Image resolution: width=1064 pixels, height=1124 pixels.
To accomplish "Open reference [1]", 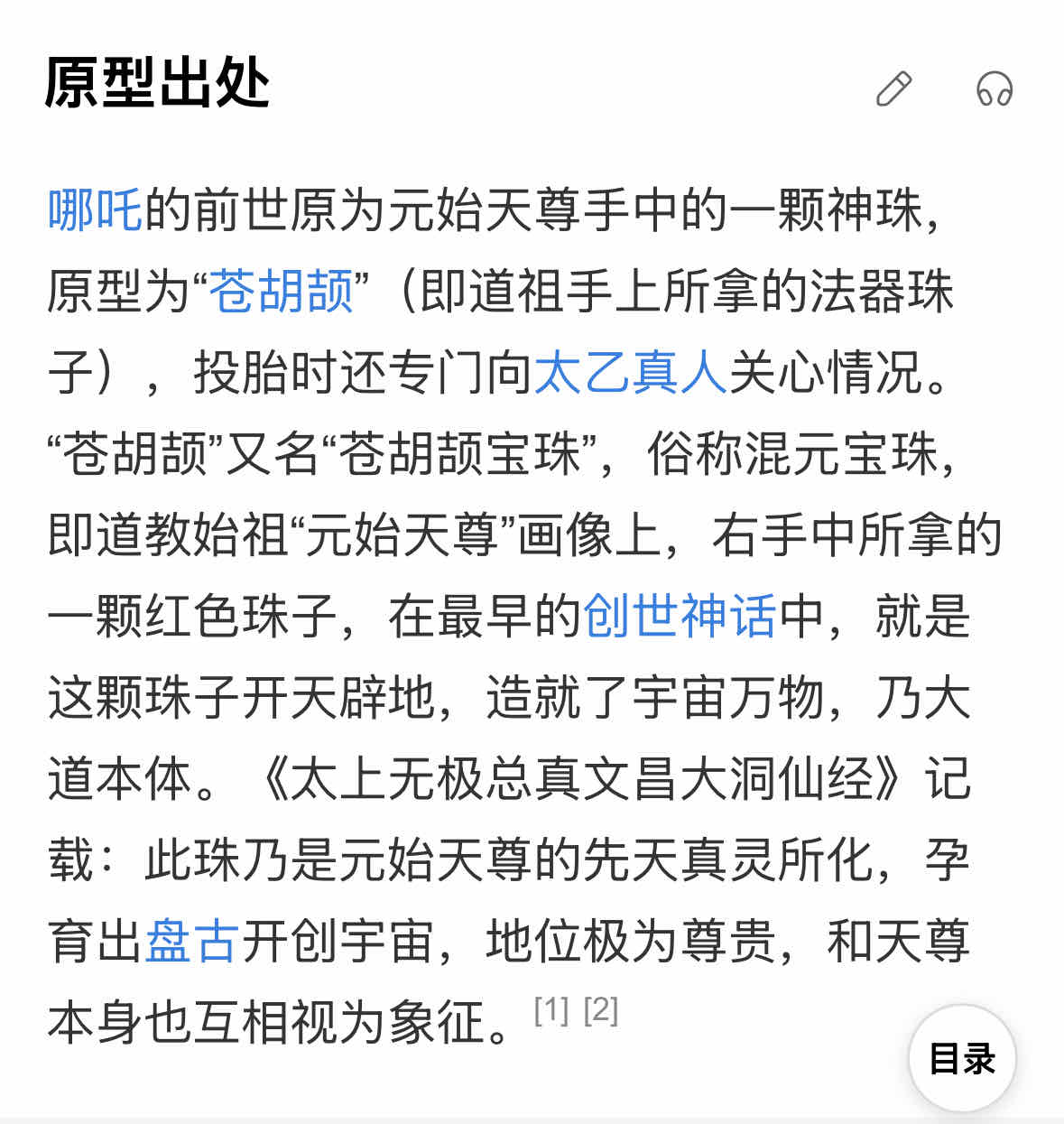I will click(551, 1009).
